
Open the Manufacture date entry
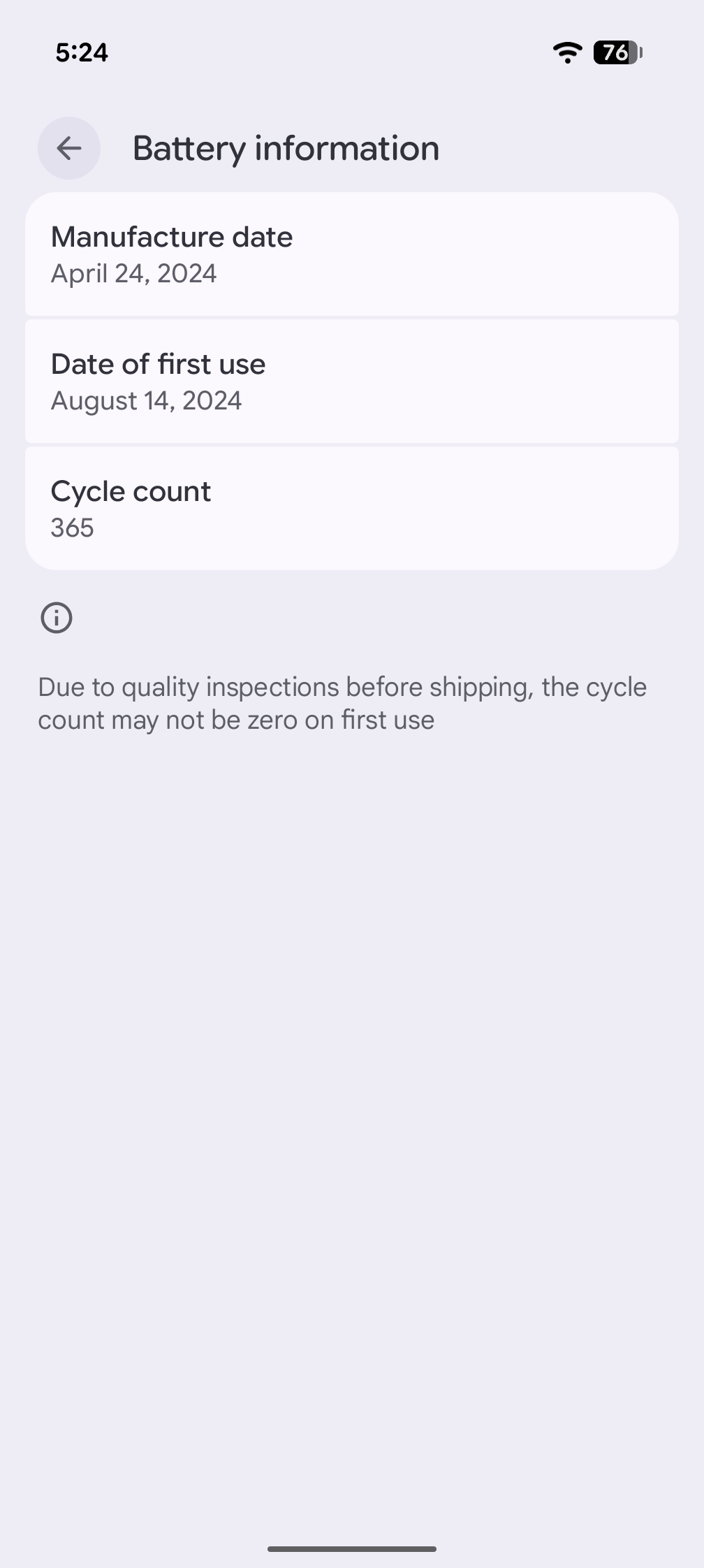[351, 255]
